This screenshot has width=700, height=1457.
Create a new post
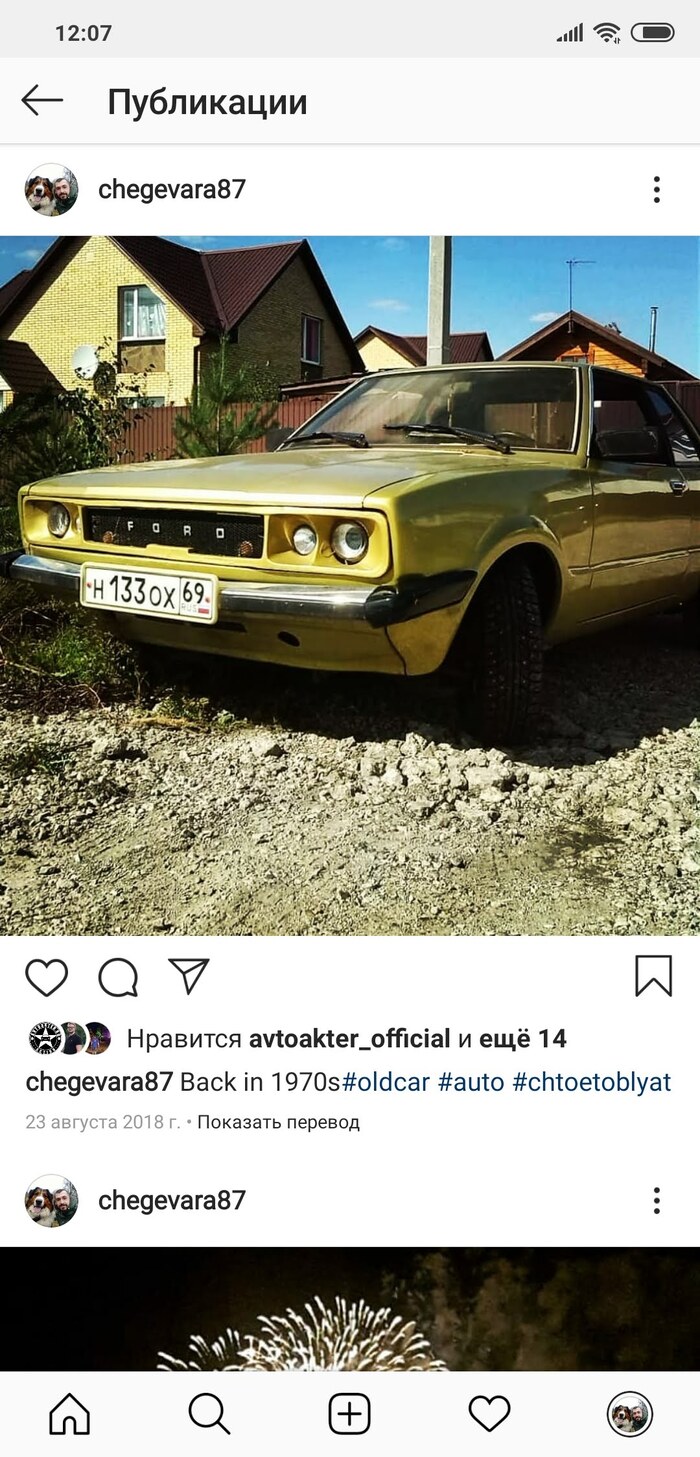tap(350, 1414)
